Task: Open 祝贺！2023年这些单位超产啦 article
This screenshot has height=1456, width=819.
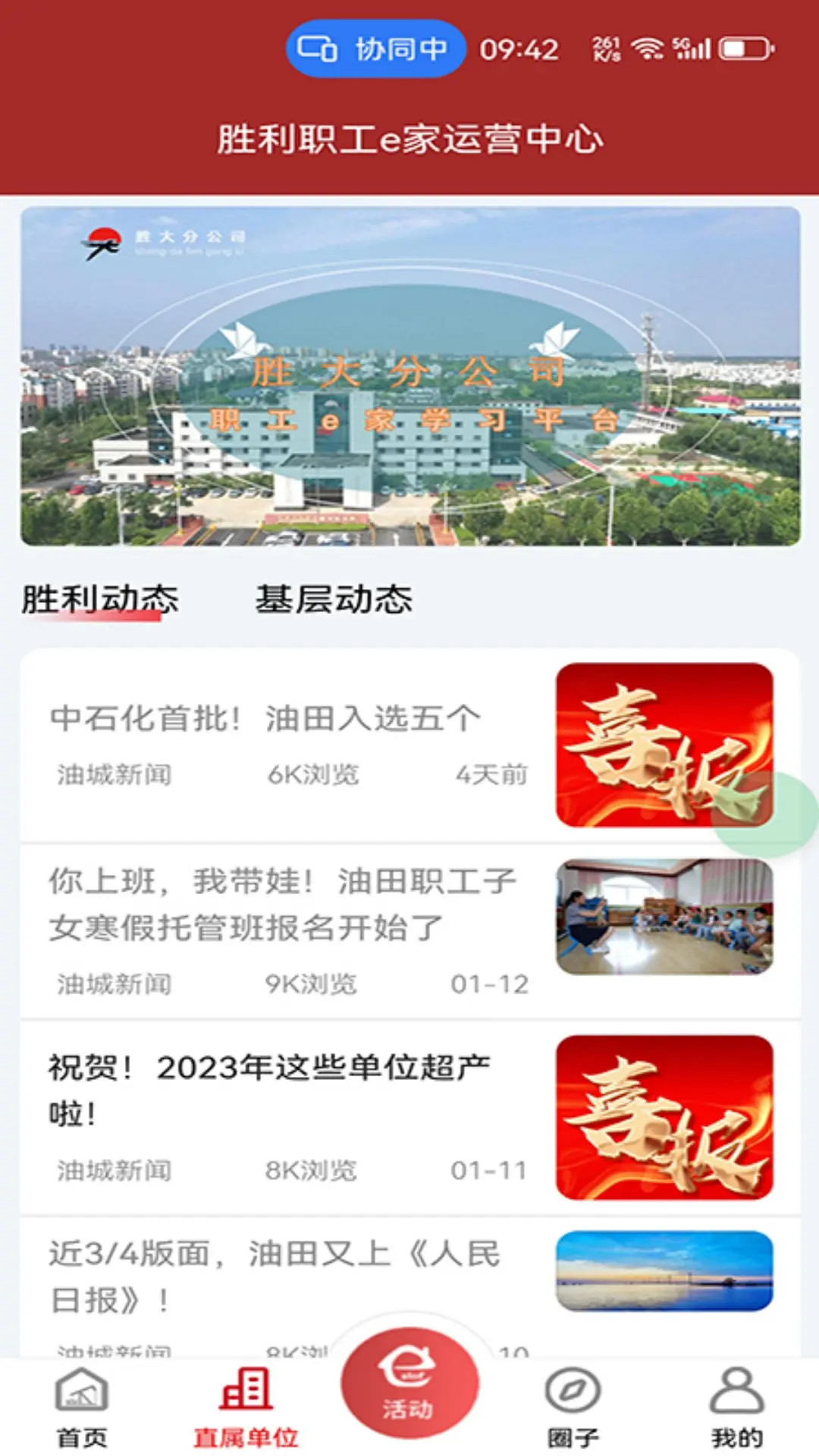Action: click(x=269, y=1090)
